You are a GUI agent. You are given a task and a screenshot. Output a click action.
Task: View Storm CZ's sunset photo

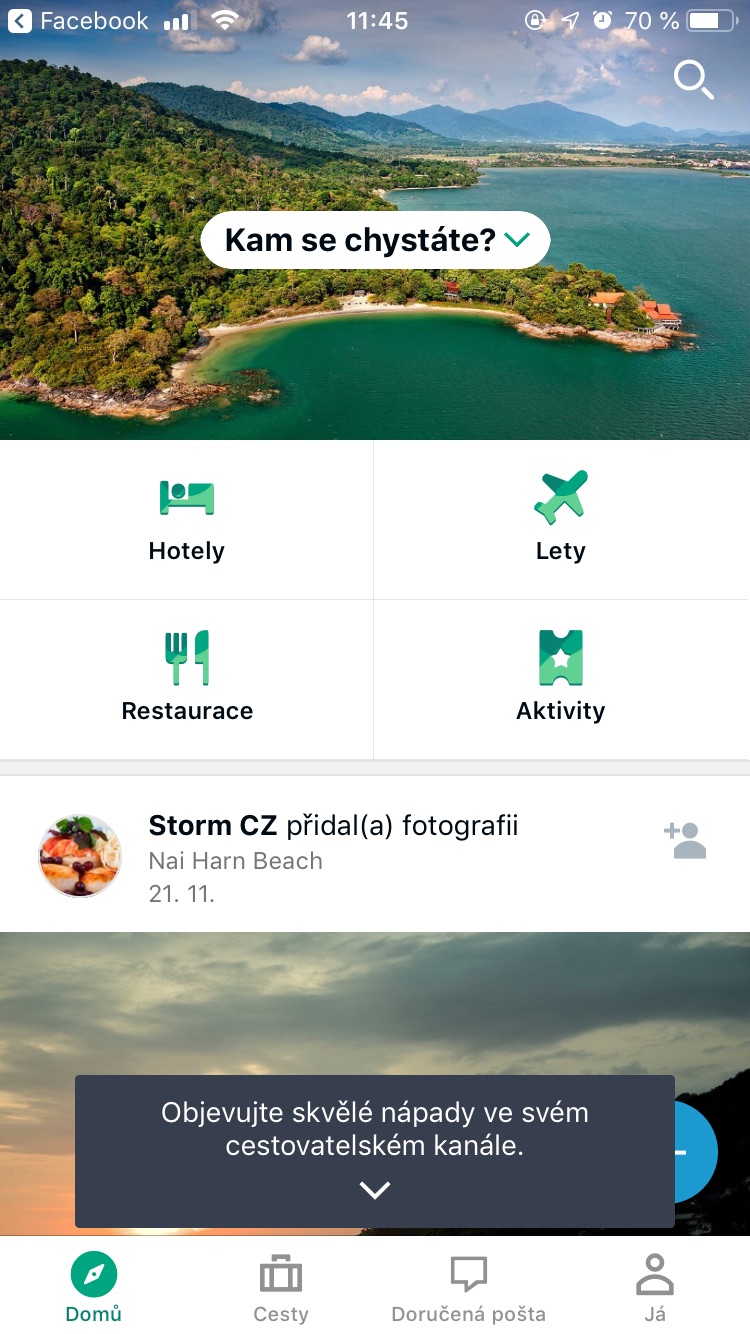coord(375,1004)
